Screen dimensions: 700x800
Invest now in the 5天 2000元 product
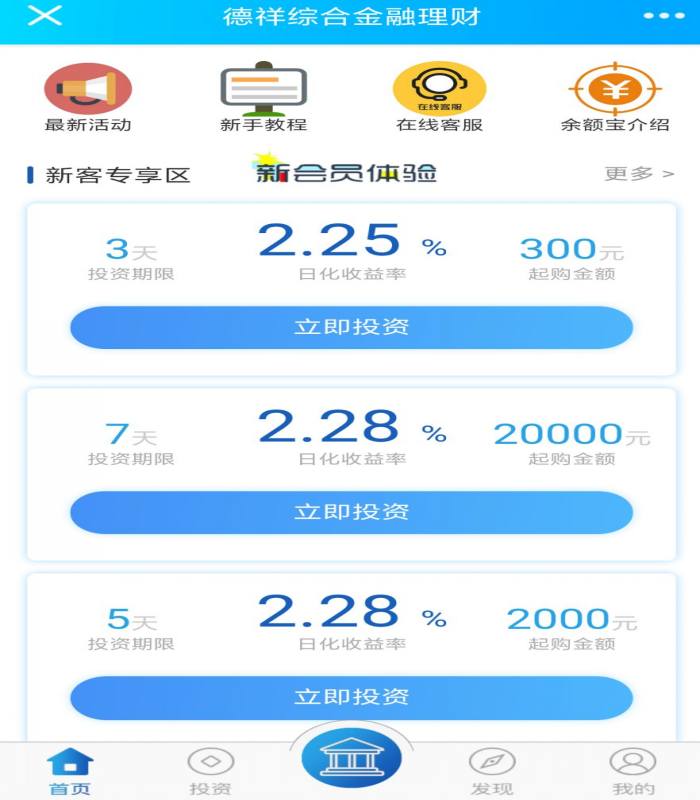pos(351,697)
